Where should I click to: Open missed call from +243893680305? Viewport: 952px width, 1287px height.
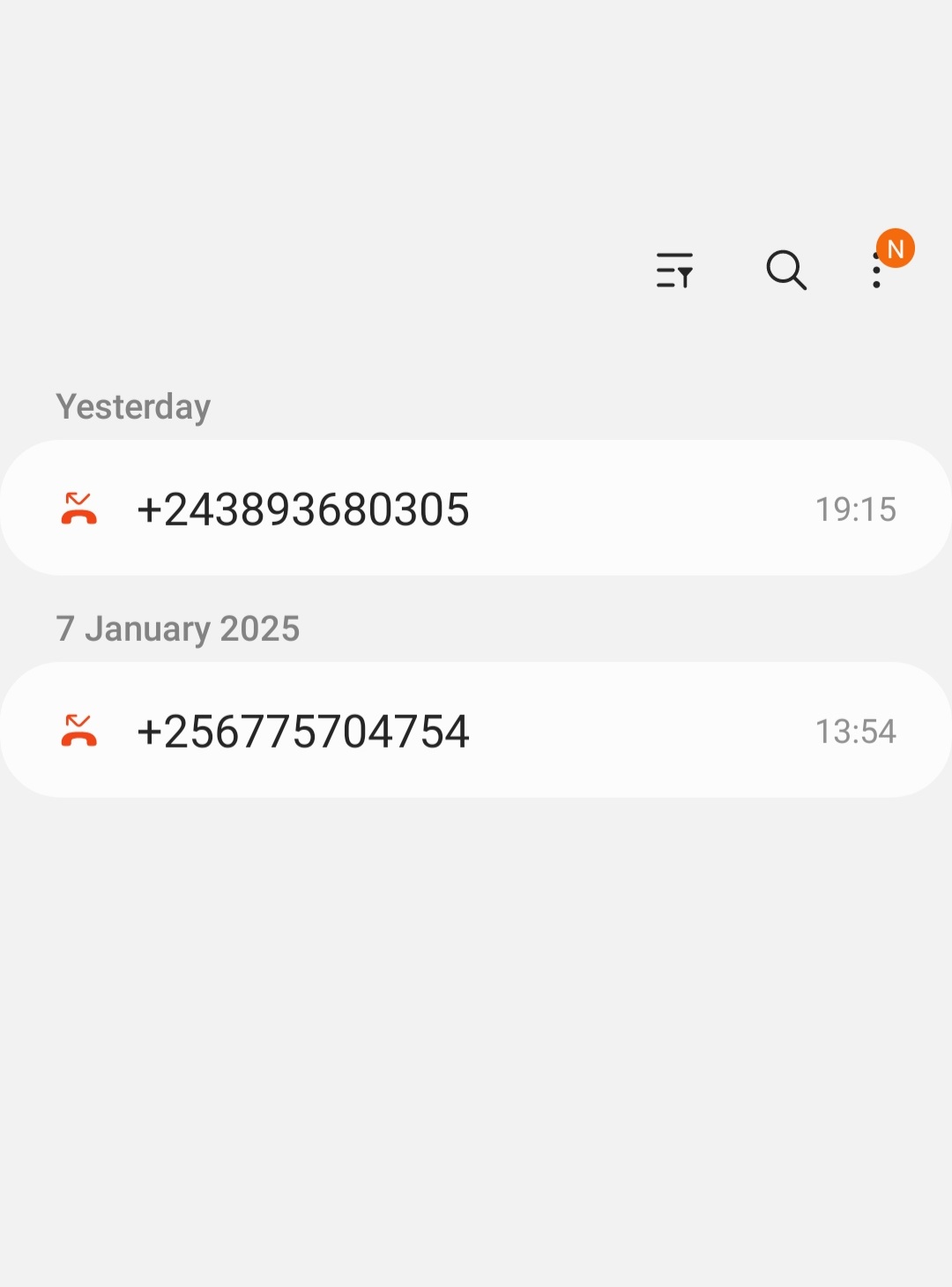tap(476, 509)
